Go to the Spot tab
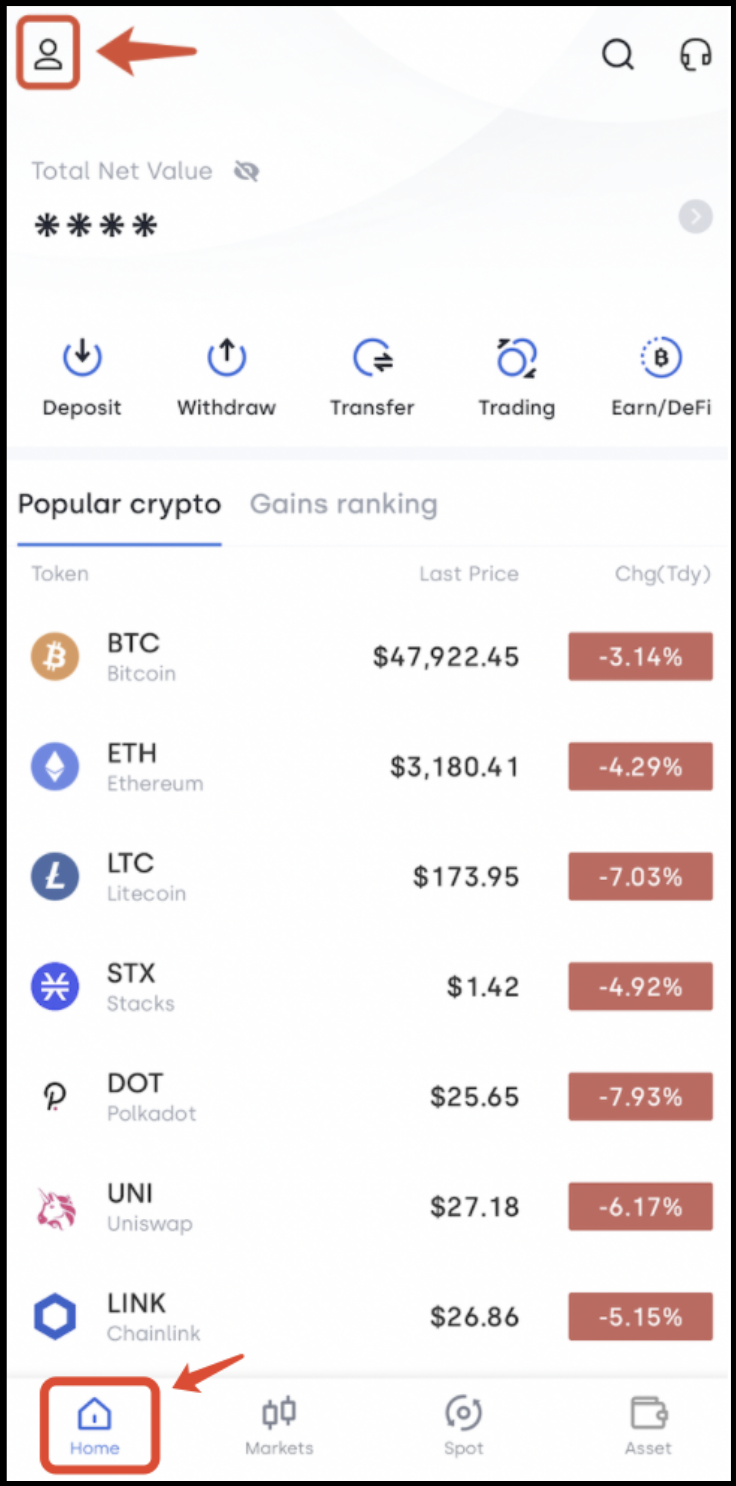This screenshot has height=1486, width=736. tap(463, 1427)
